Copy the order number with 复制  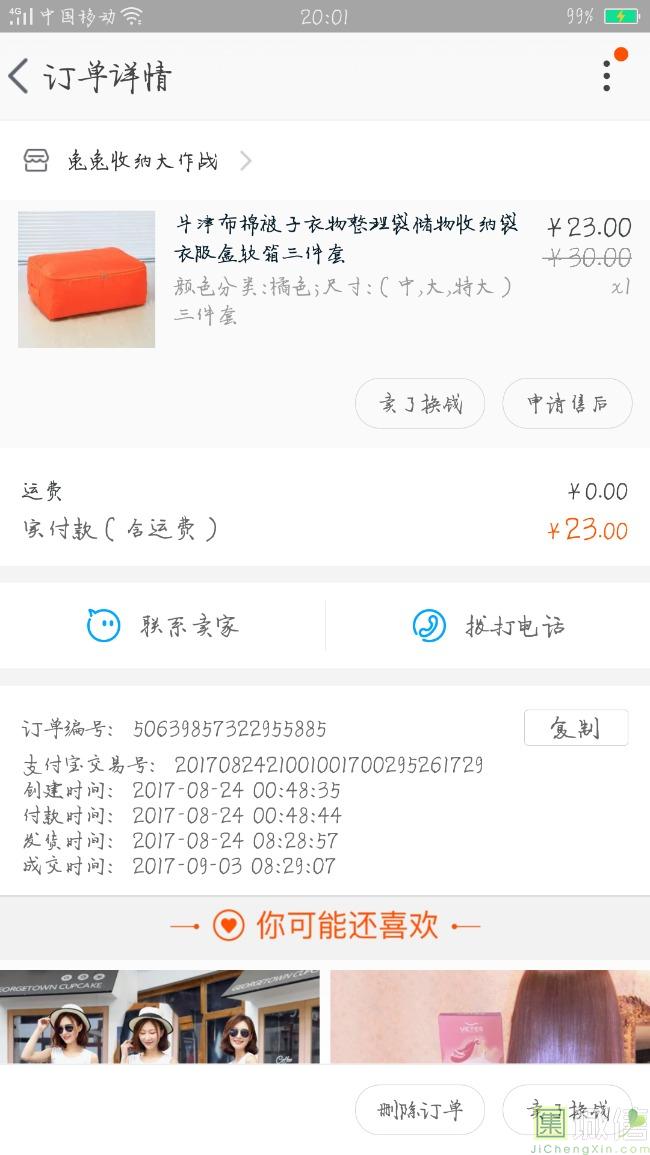tap(575, 728)
